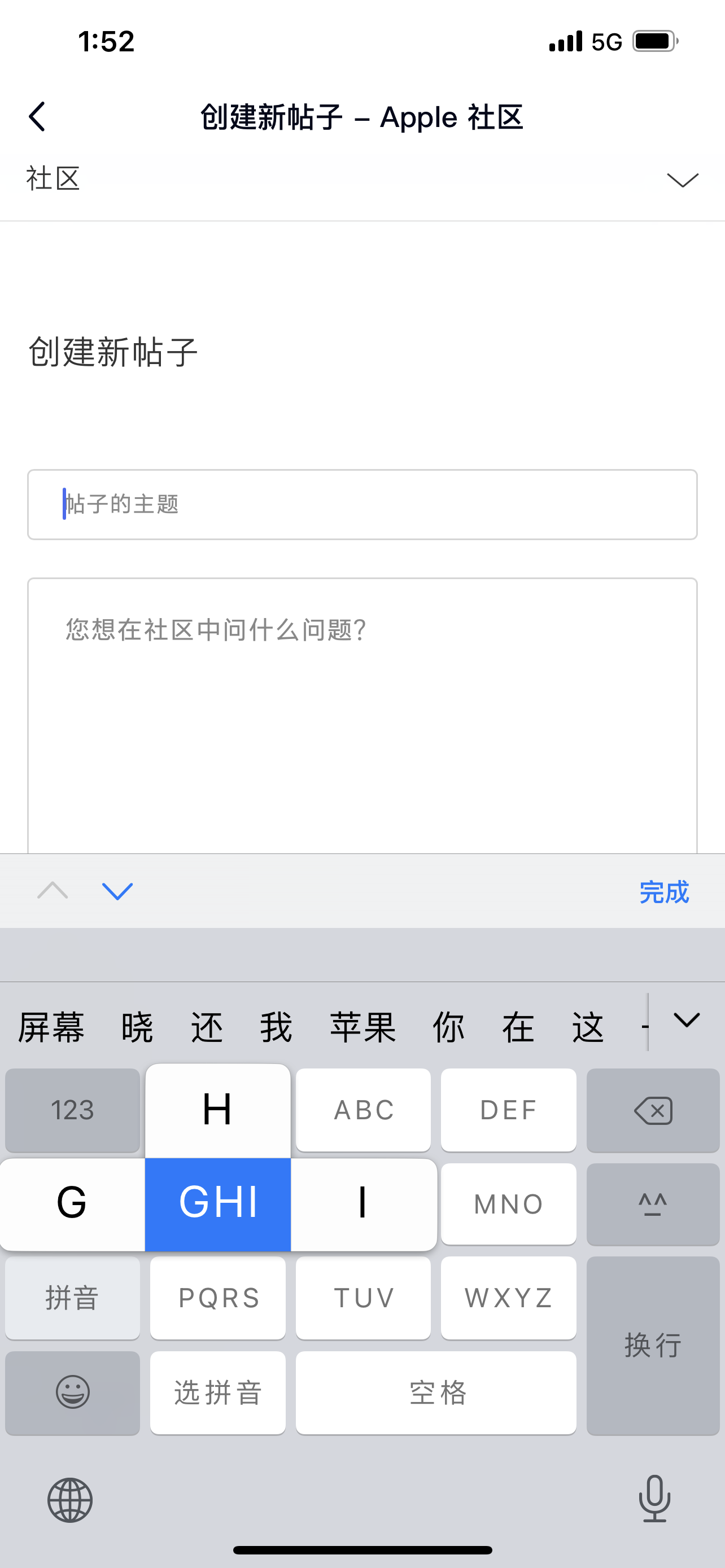Focus the 帖子的主题 input field
725x1568 pixels.
click(362, 504)
